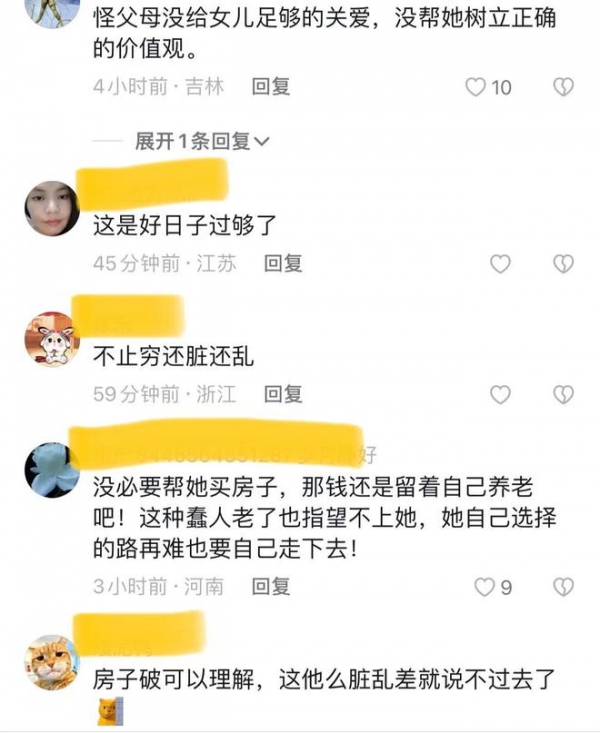Dislike the comment 这是好日子过够了
Viewport: 600px width, 733px height.
point(563,264)
